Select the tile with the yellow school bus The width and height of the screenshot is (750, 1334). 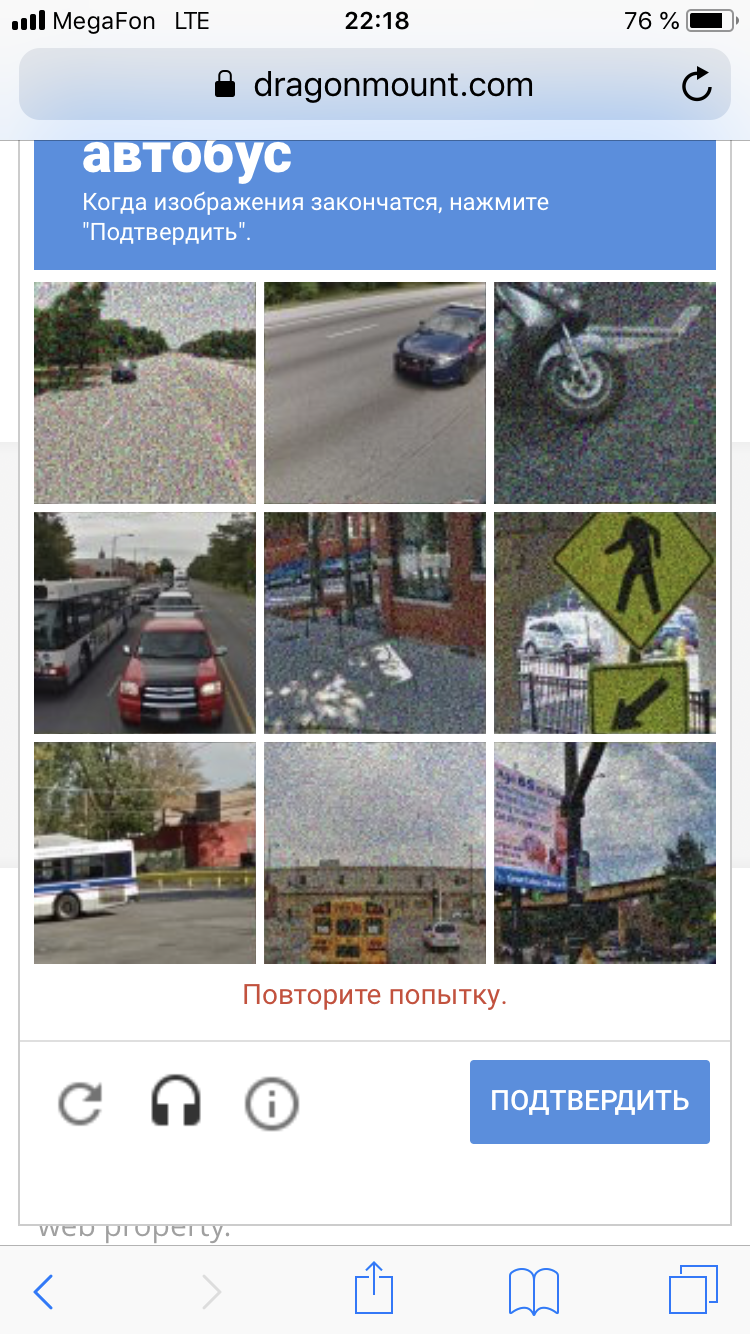(x=375, y=853)
